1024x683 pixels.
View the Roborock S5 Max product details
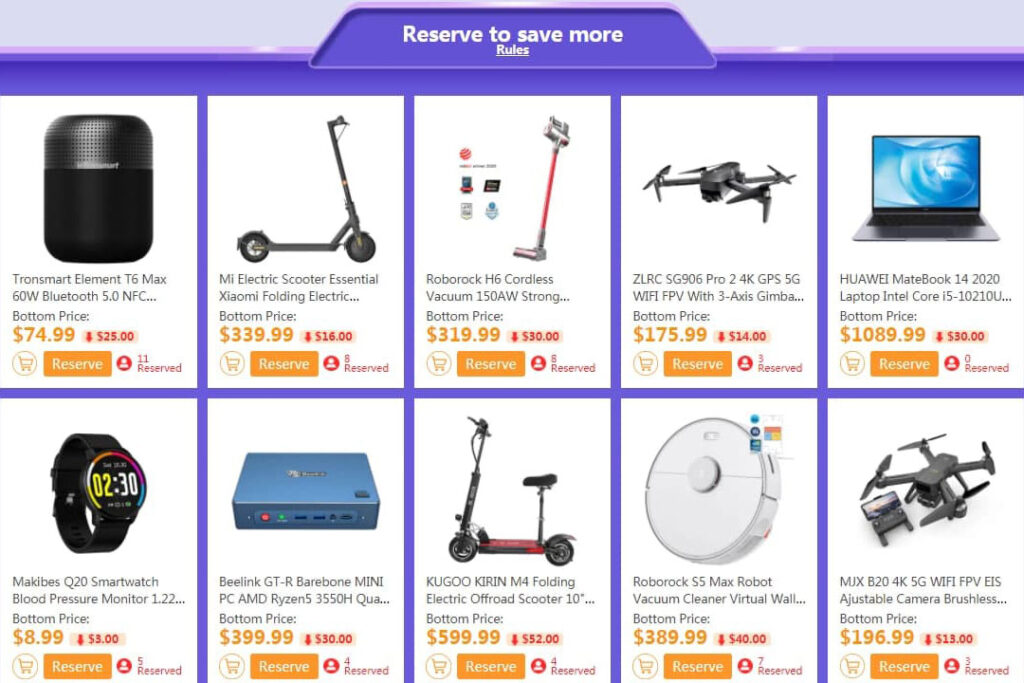719,493
